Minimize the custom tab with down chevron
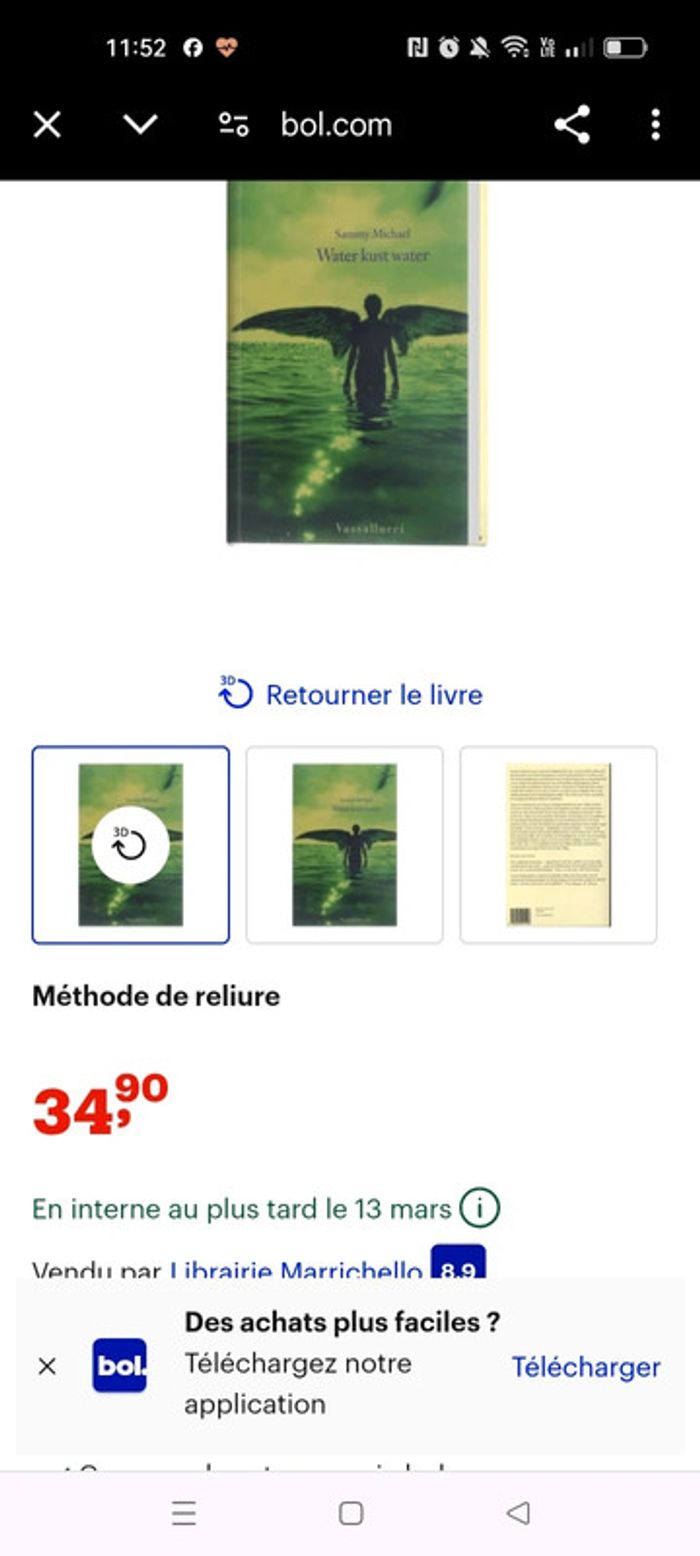This screenshot has height=1556, width=700. pyautogui.click(x=140, y=125)
